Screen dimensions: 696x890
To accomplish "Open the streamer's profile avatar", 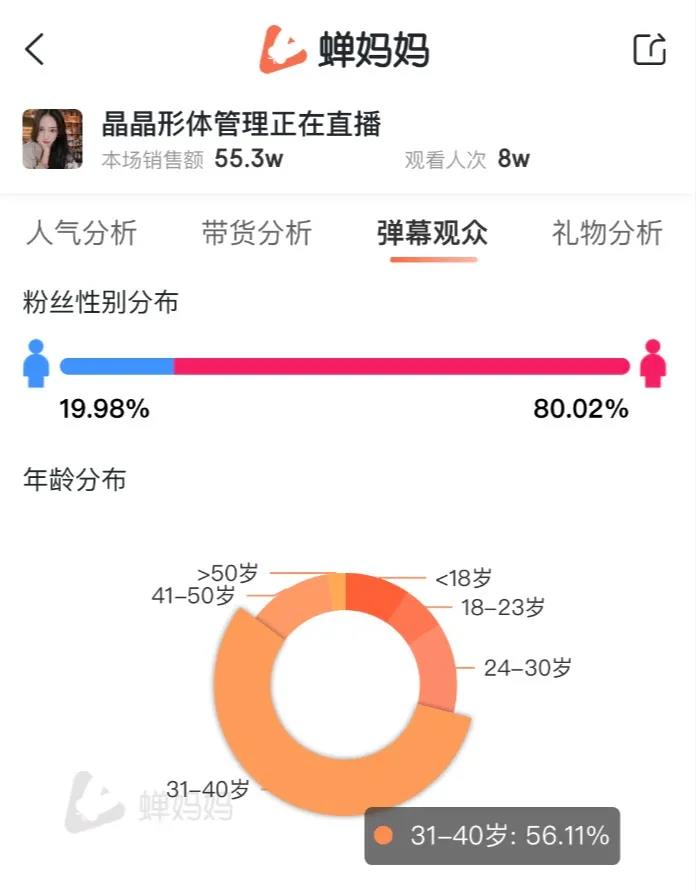I will click(x=52, y=139).
